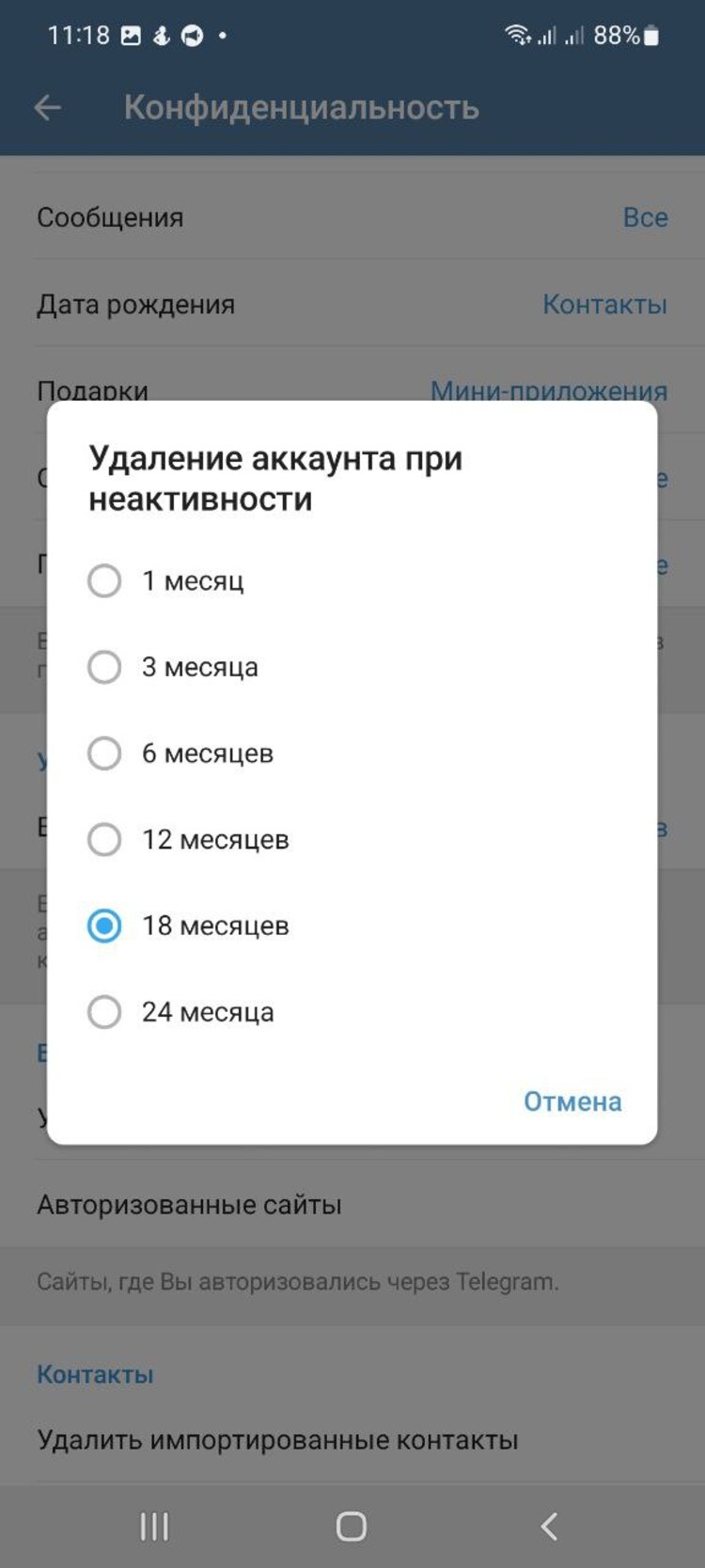Tap the selected 18 месяцев option
Screen dimensions: 705x1568
(x=104, y=927)
